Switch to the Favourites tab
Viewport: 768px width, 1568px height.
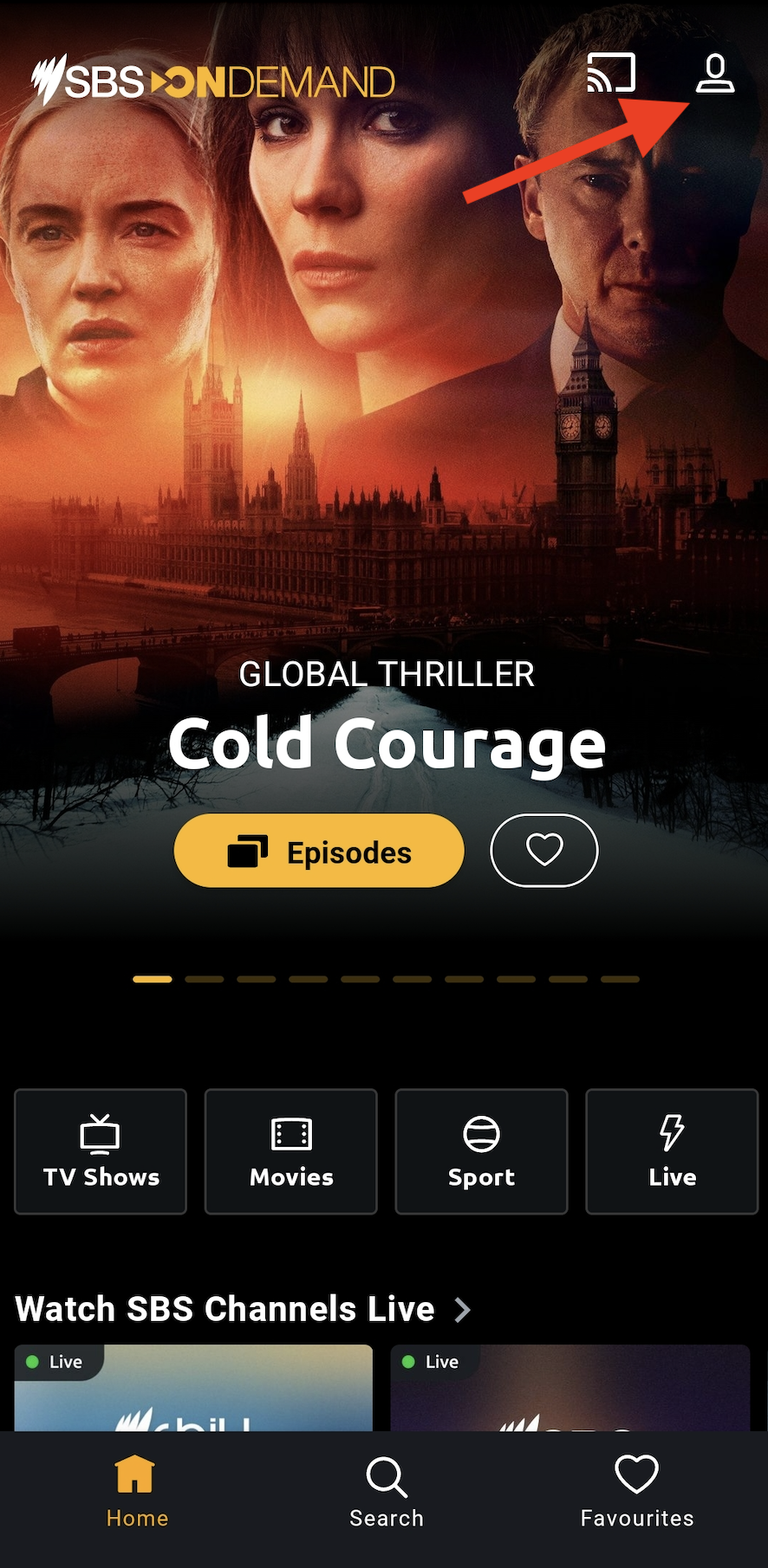[x=636, y=1493]
